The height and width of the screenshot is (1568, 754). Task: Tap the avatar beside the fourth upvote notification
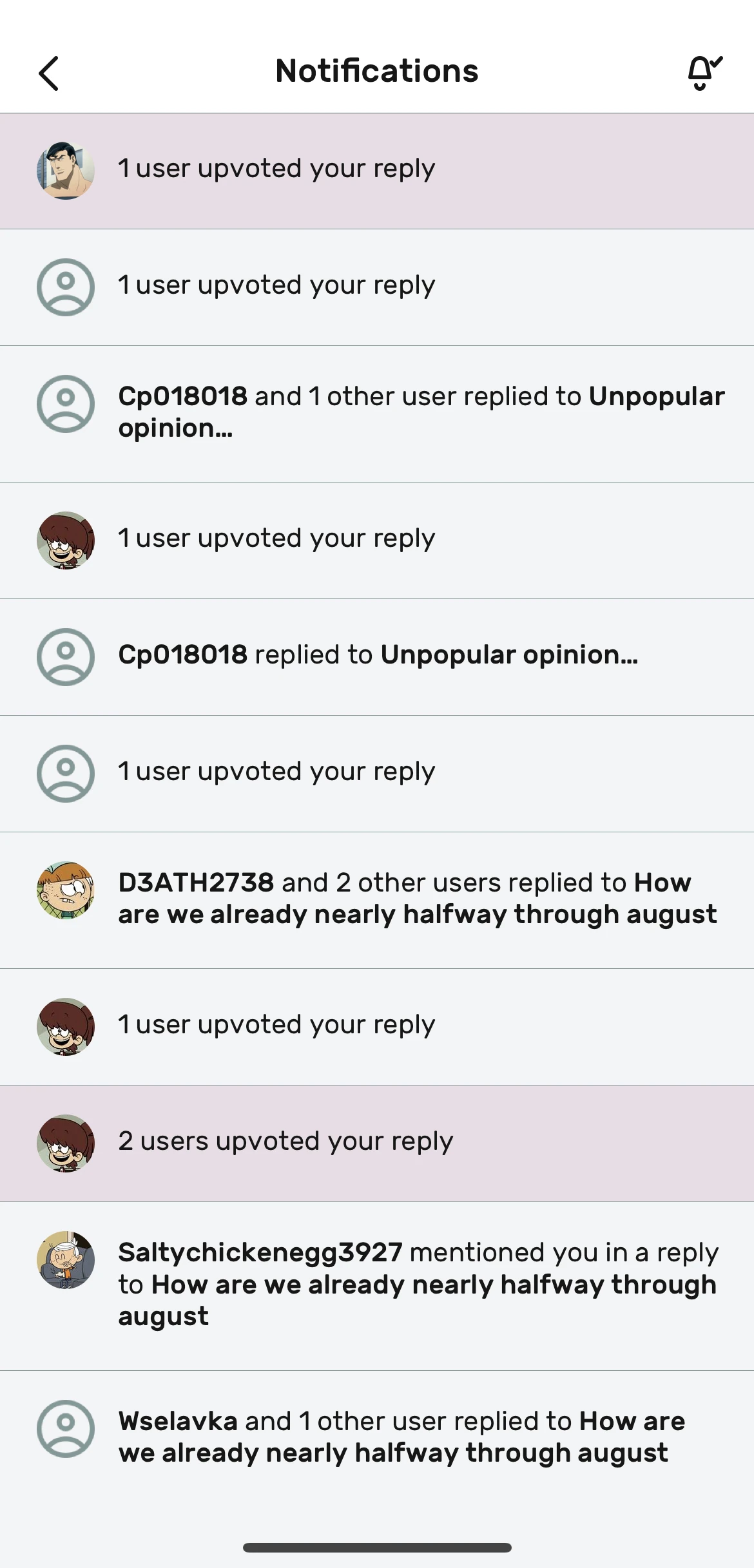pos(64,772)
